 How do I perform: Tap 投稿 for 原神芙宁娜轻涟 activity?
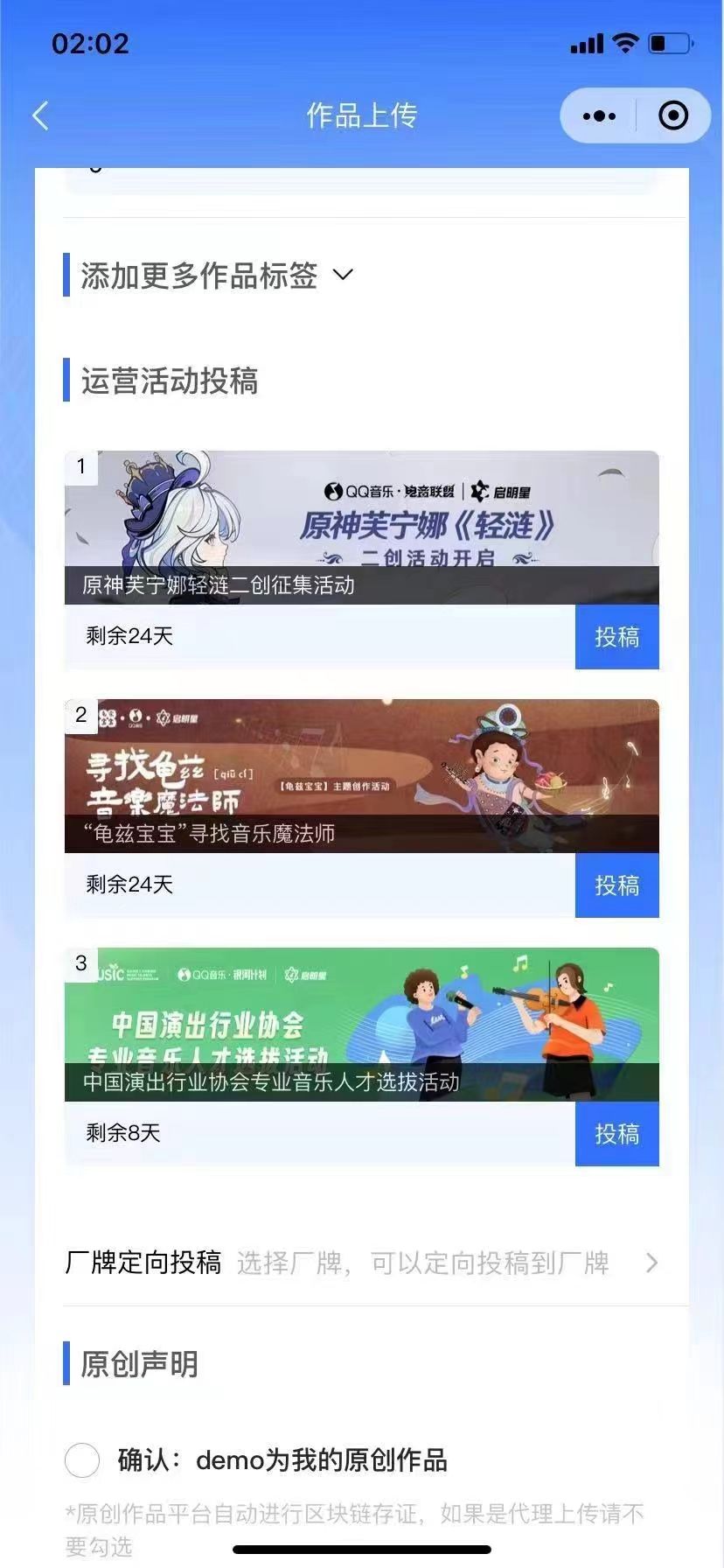pyautogui.click(x=616, y=637)
